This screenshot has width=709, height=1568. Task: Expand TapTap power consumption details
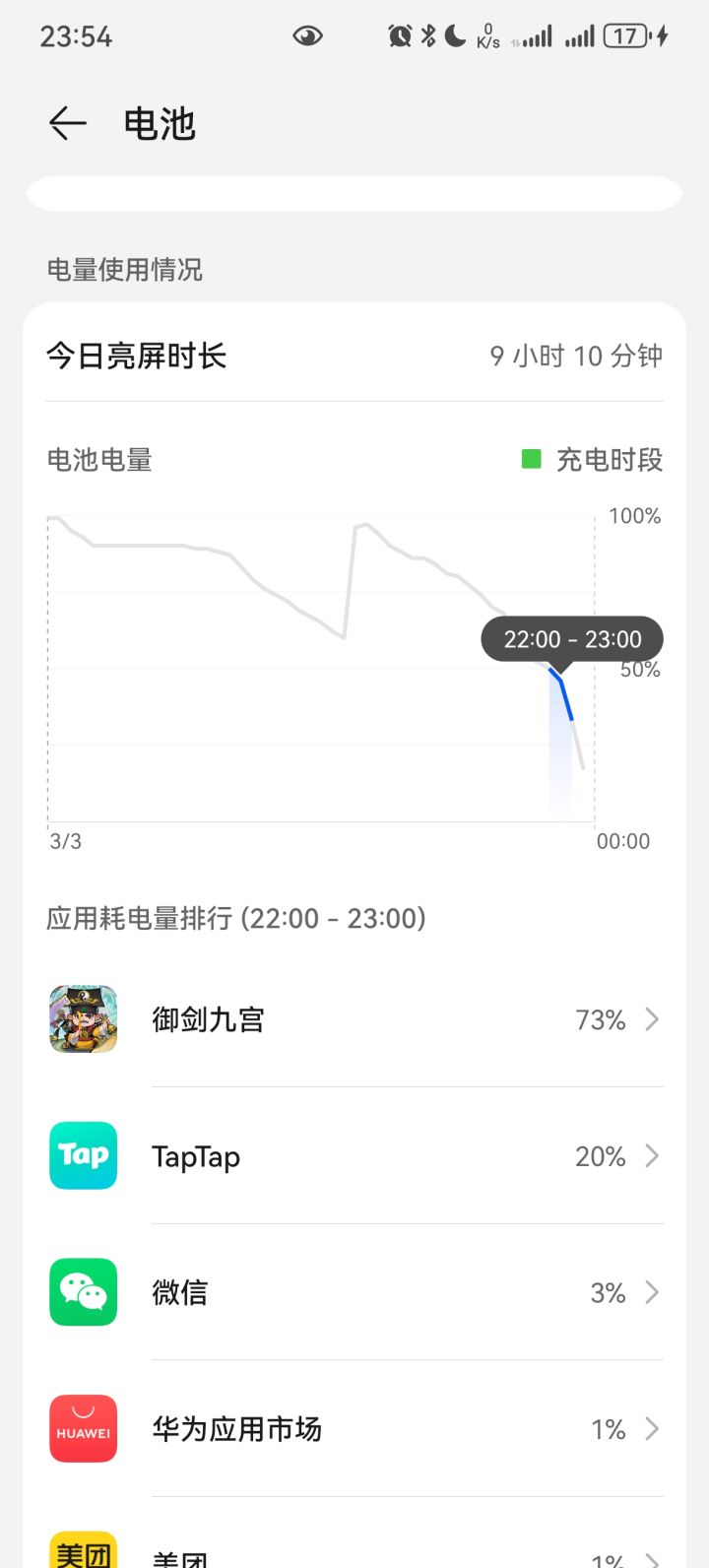[x=652, y=1155]
